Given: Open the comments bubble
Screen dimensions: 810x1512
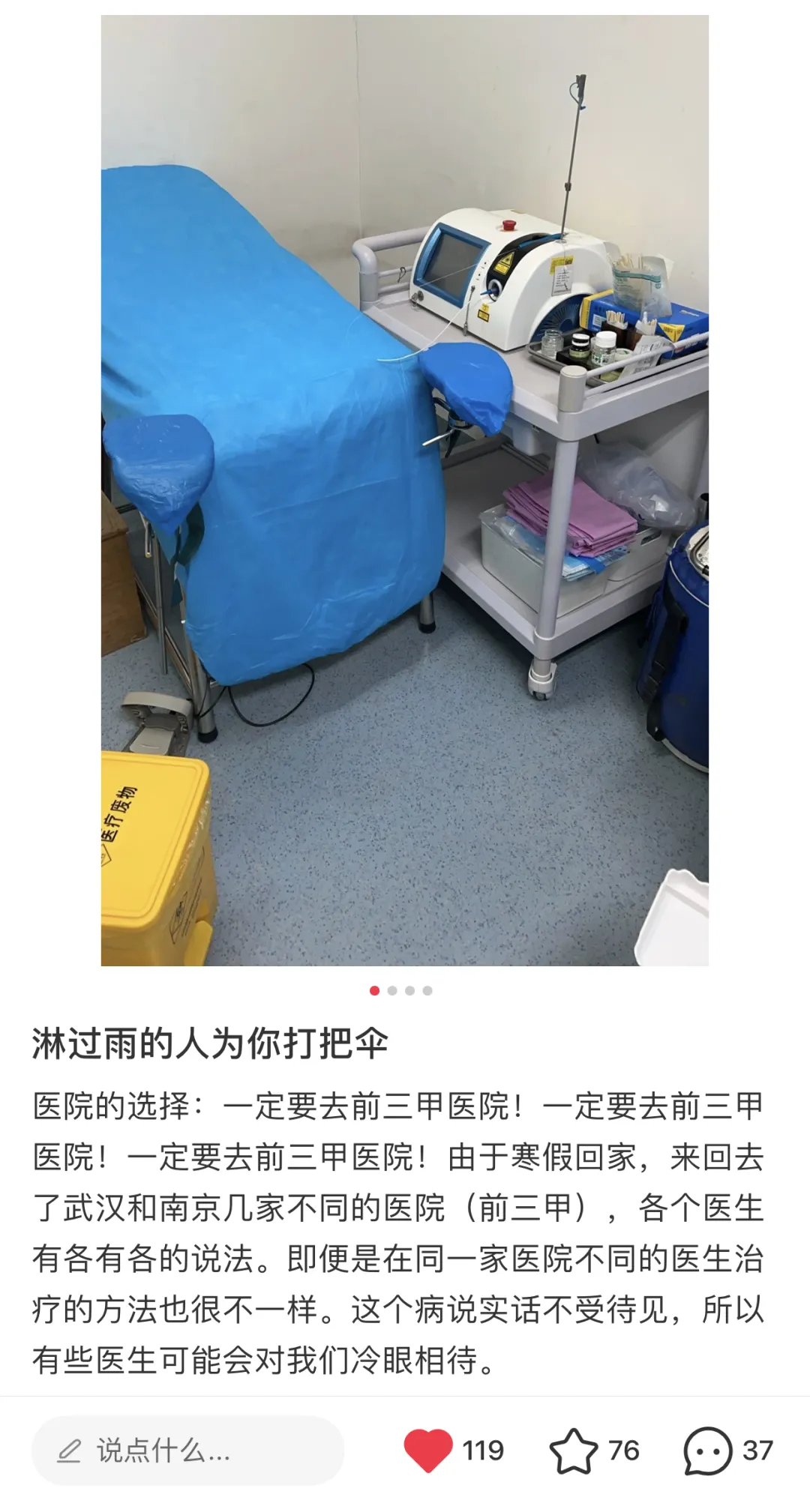Looking at the screenshot, I should click(707, 1450).
